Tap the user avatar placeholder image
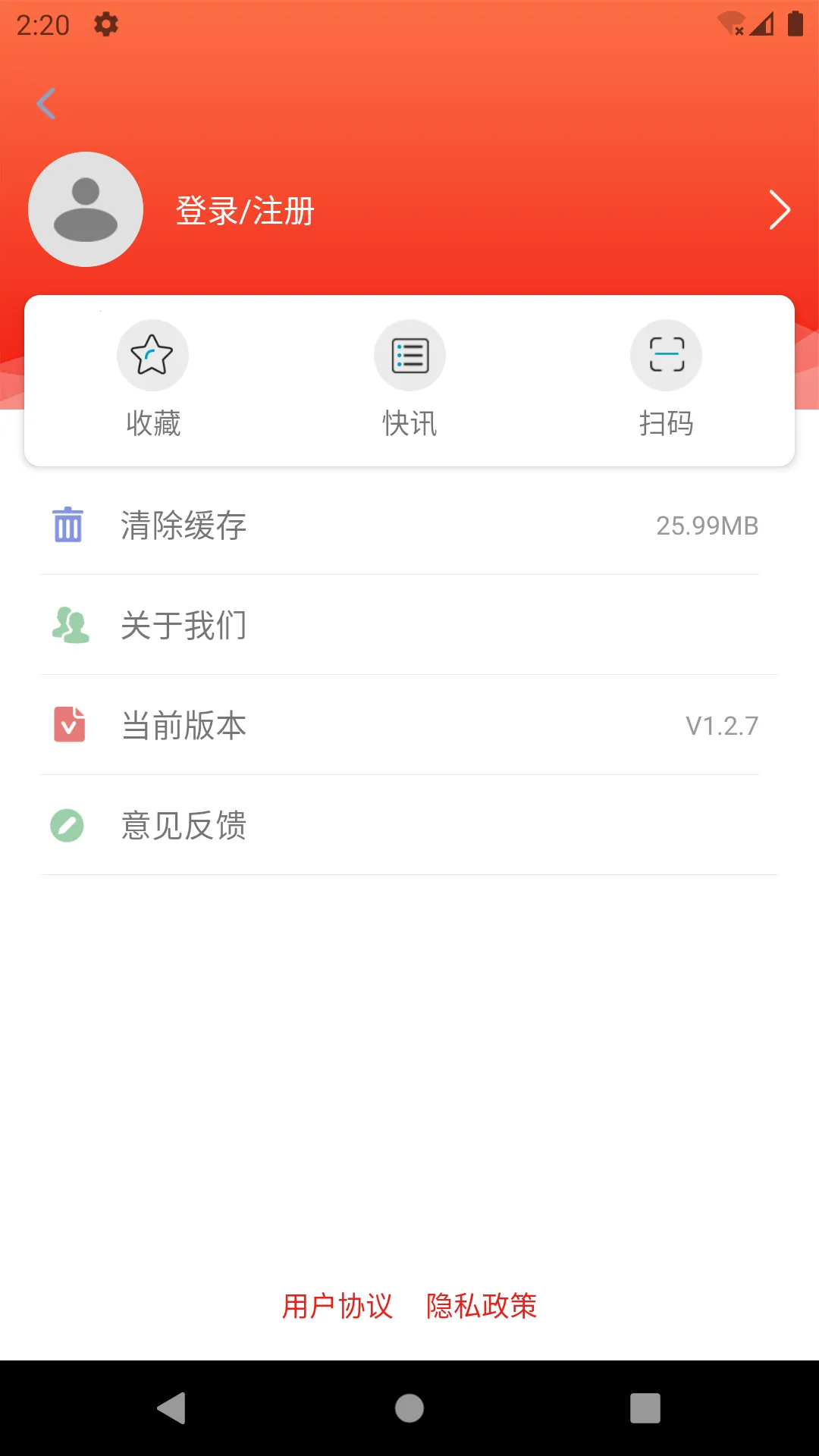 [x=85, y=210]
